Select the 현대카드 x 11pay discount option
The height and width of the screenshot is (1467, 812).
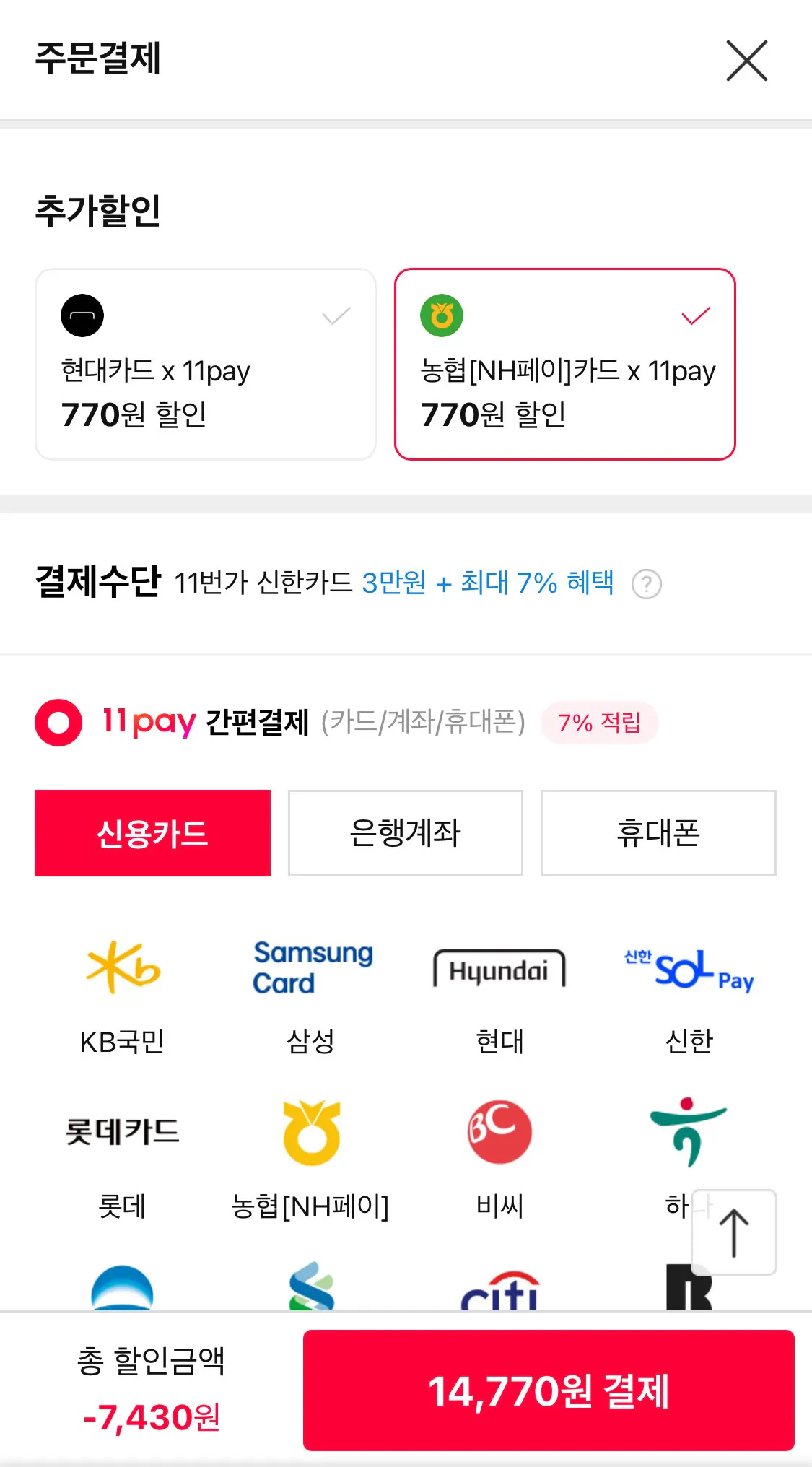pyautogui.click(x=205, y=361)
